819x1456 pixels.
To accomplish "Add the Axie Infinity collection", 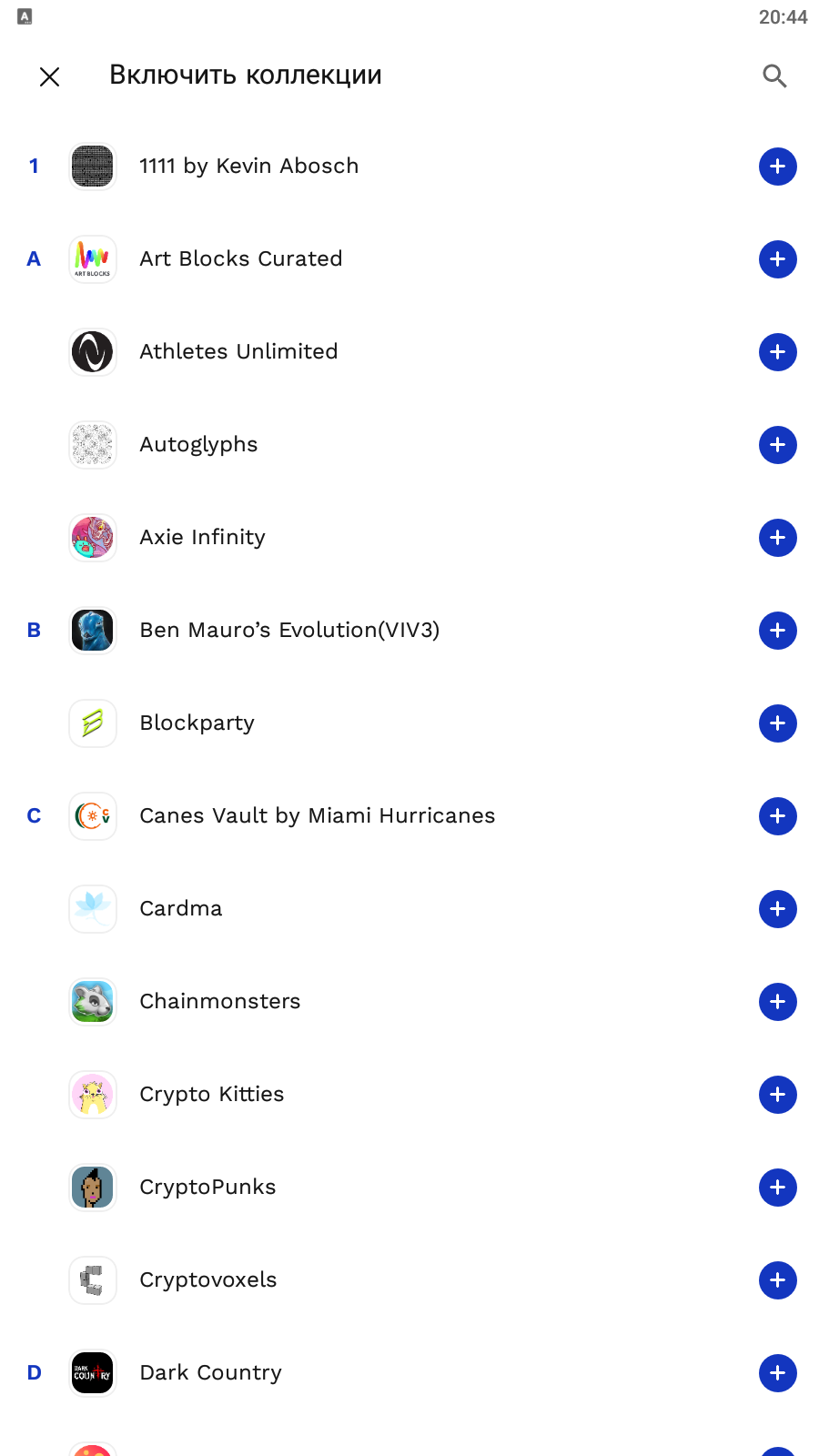I will (x=777, y=538).
